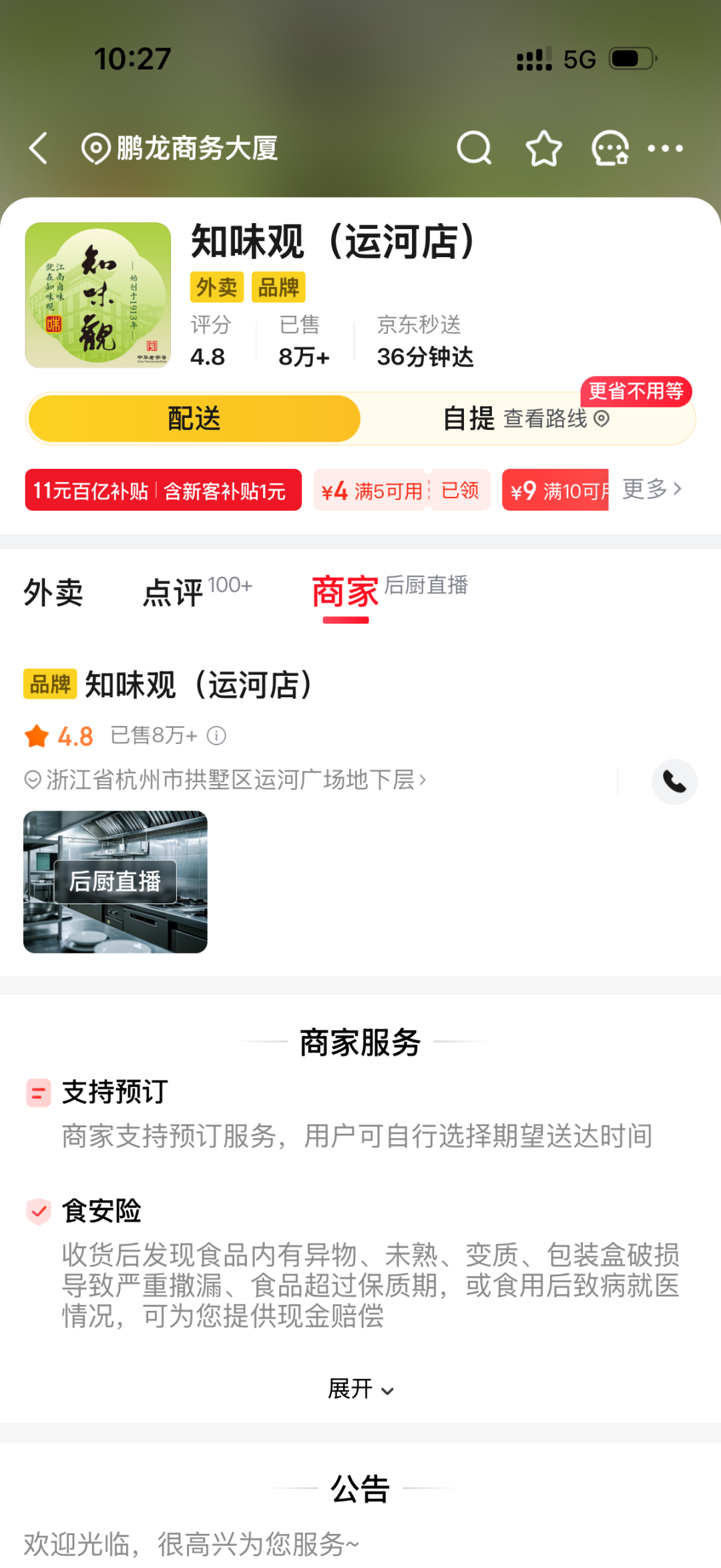721x1568 pixels.
Task: Switch to 自提 pickup mode
Action: pos(469,419)
